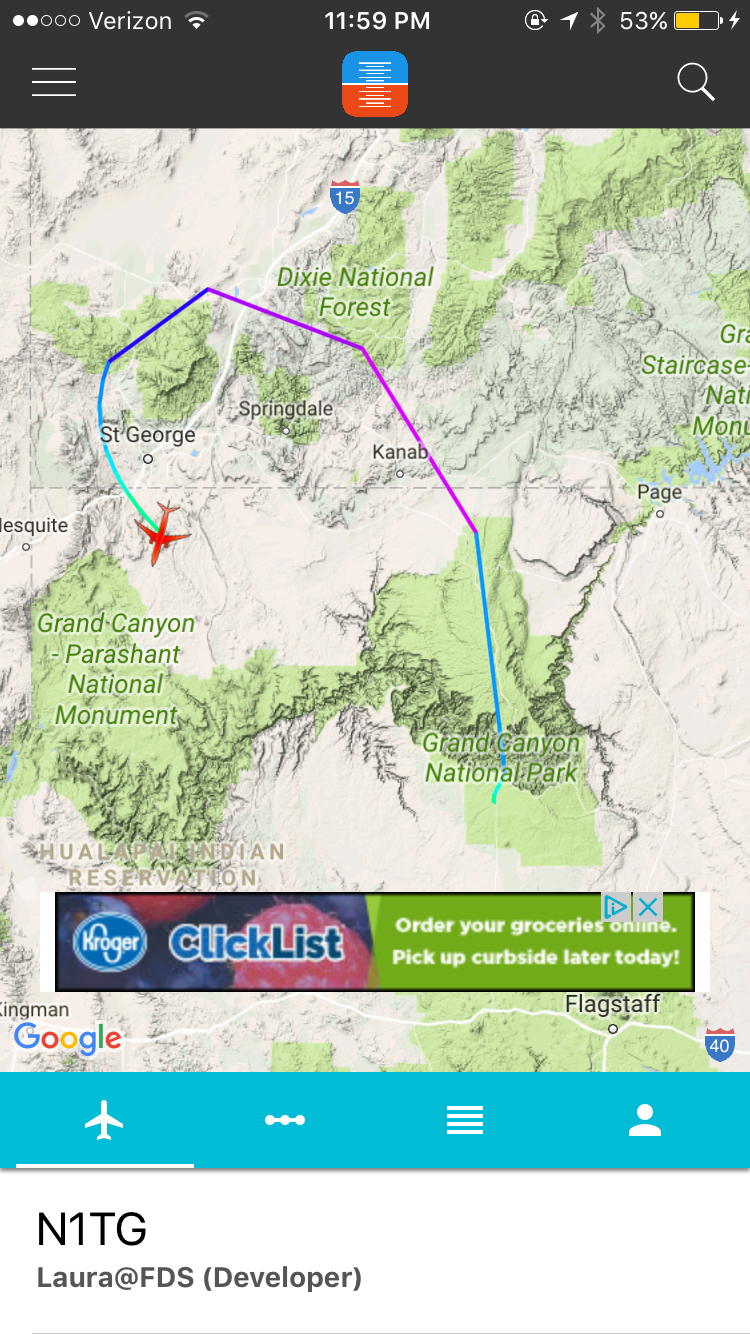
Task: Close the Kroger ad banner
Action: pyautogui.click(x=648, y=907)
